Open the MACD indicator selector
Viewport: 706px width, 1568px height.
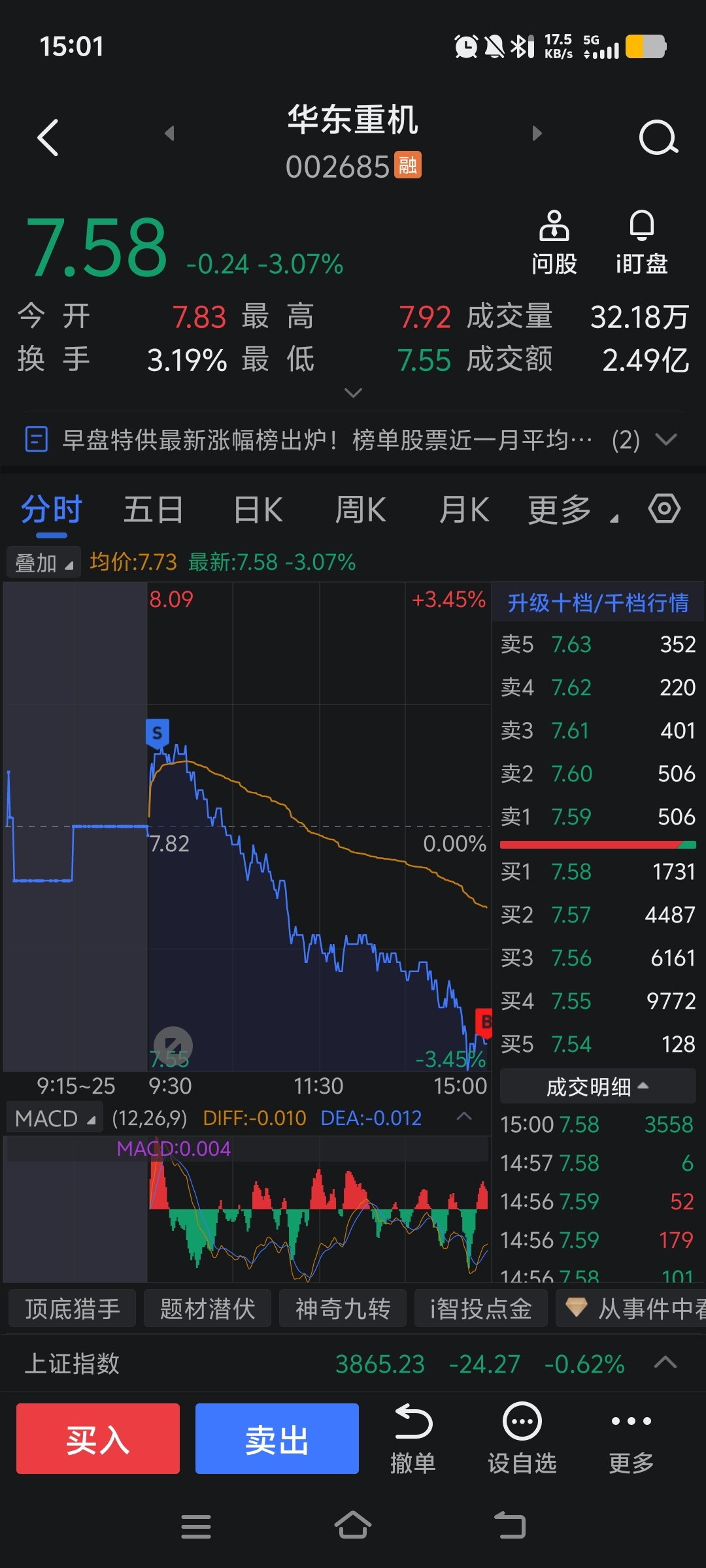click(54, 1119)
